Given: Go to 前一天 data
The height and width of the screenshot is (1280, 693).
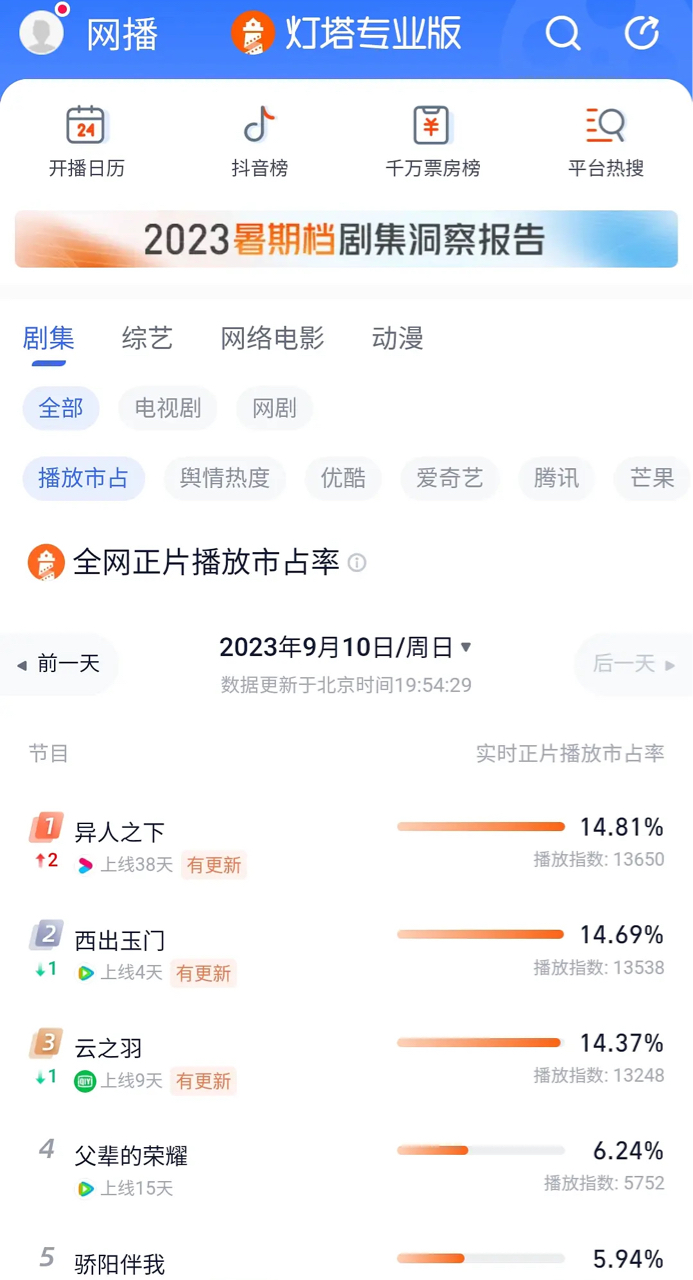Looking at the screenshot, I should click(x=59, y=664).
